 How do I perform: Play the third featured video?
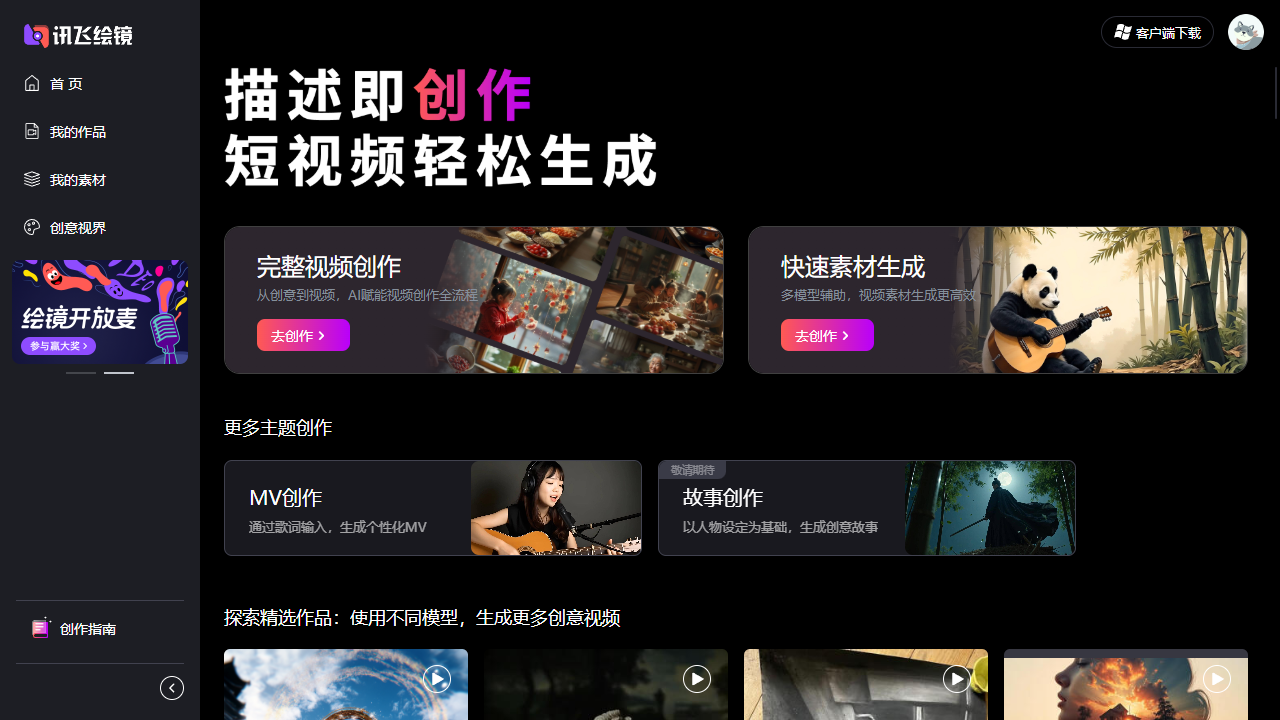(957, 680)
